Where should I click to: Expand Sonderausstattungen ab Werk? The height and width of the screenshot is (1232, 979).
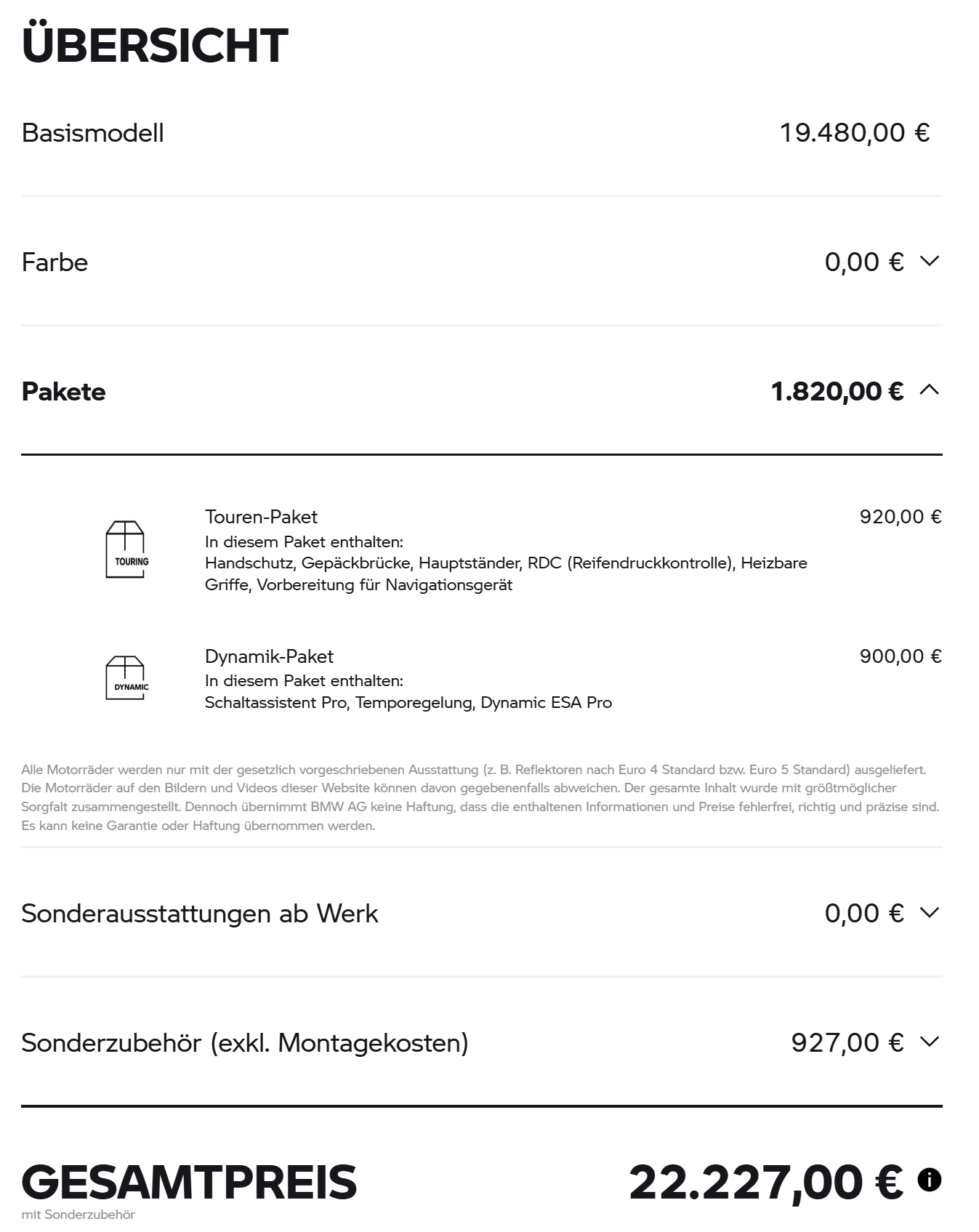click(x=929, y=912)
